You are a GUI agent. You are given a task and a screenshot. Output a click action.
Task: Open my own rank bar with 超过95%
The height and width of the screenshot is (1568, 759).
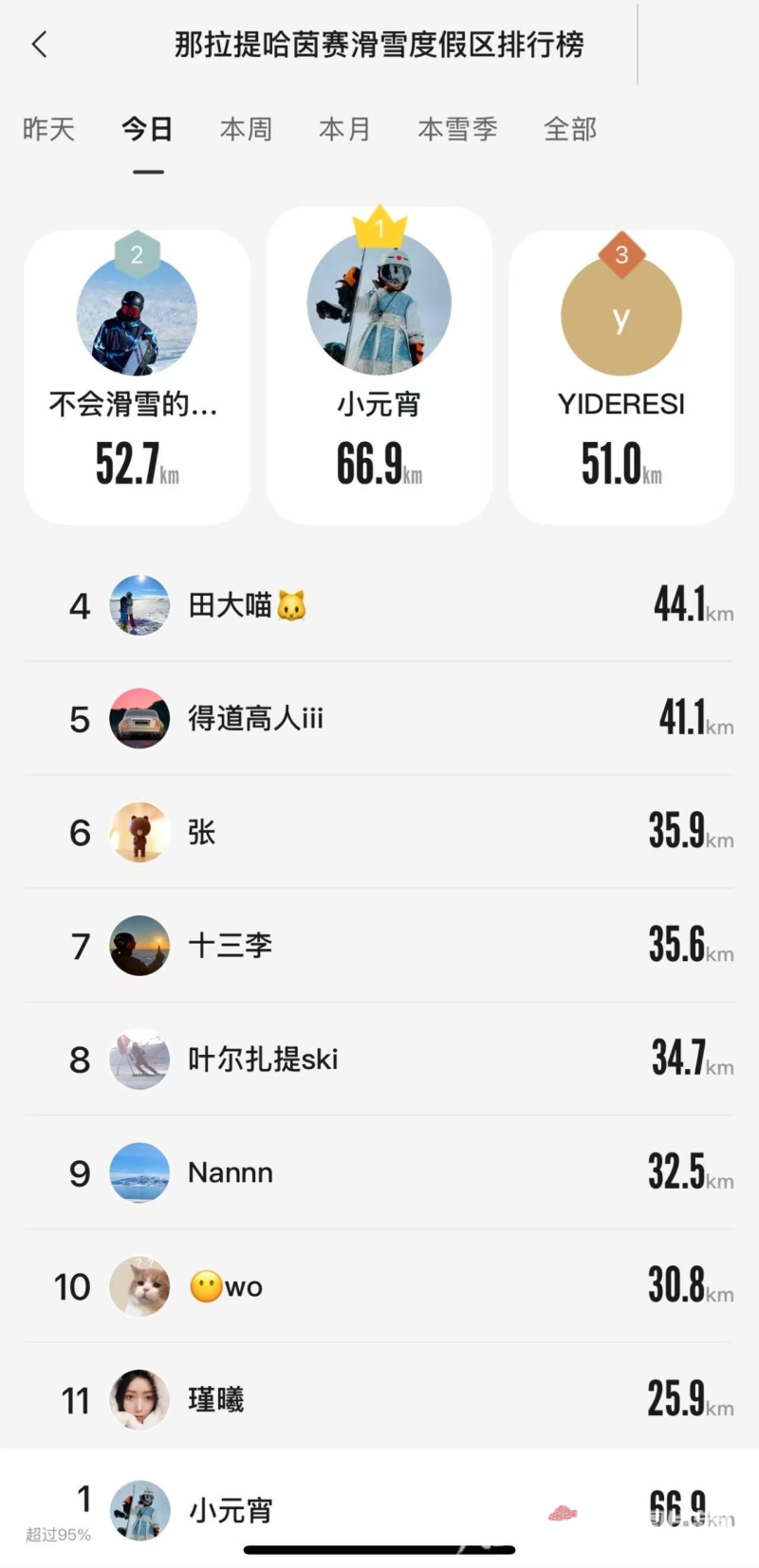379,1508
